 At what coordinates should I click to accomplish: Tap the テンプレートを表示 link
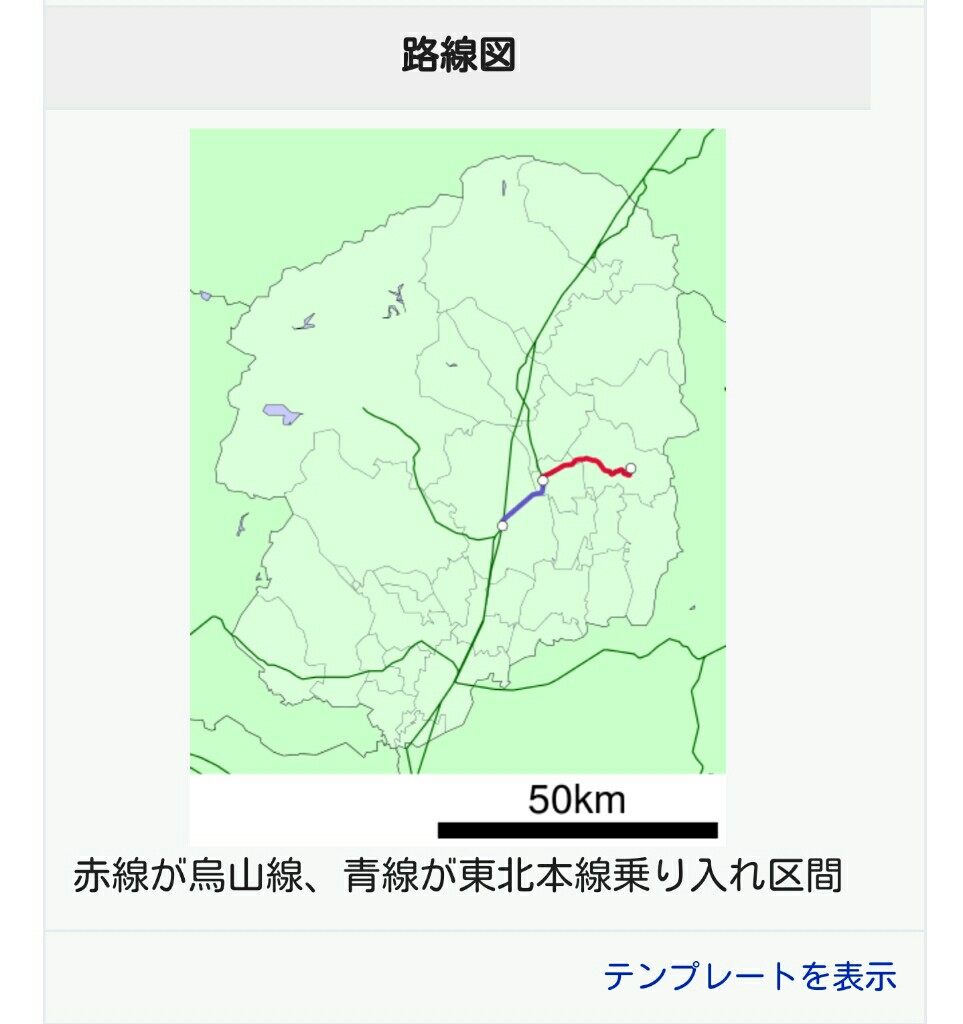749,975
